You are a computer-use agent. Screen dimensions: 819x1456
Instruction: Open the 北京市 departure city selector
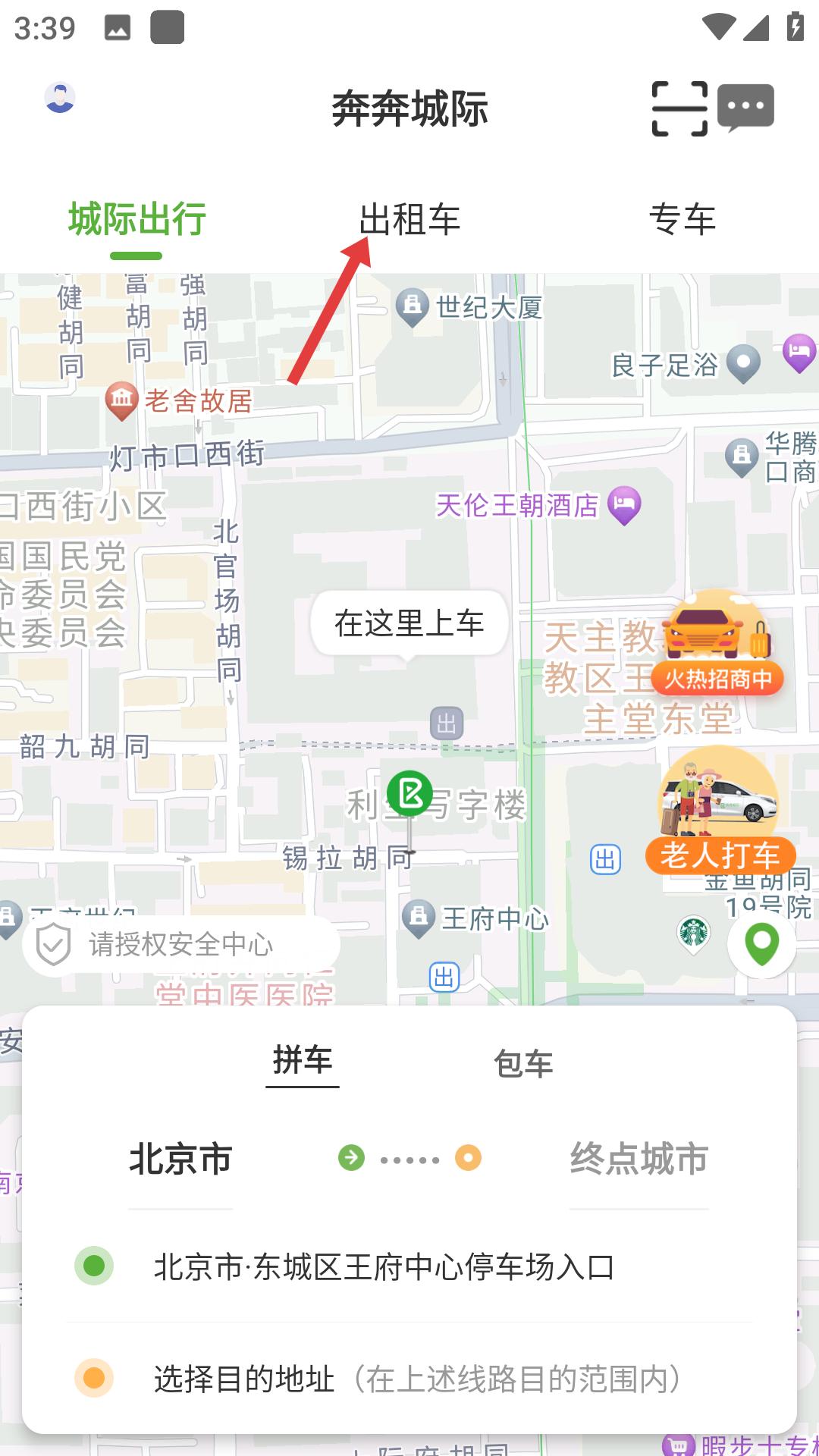tap(180, 1158)
